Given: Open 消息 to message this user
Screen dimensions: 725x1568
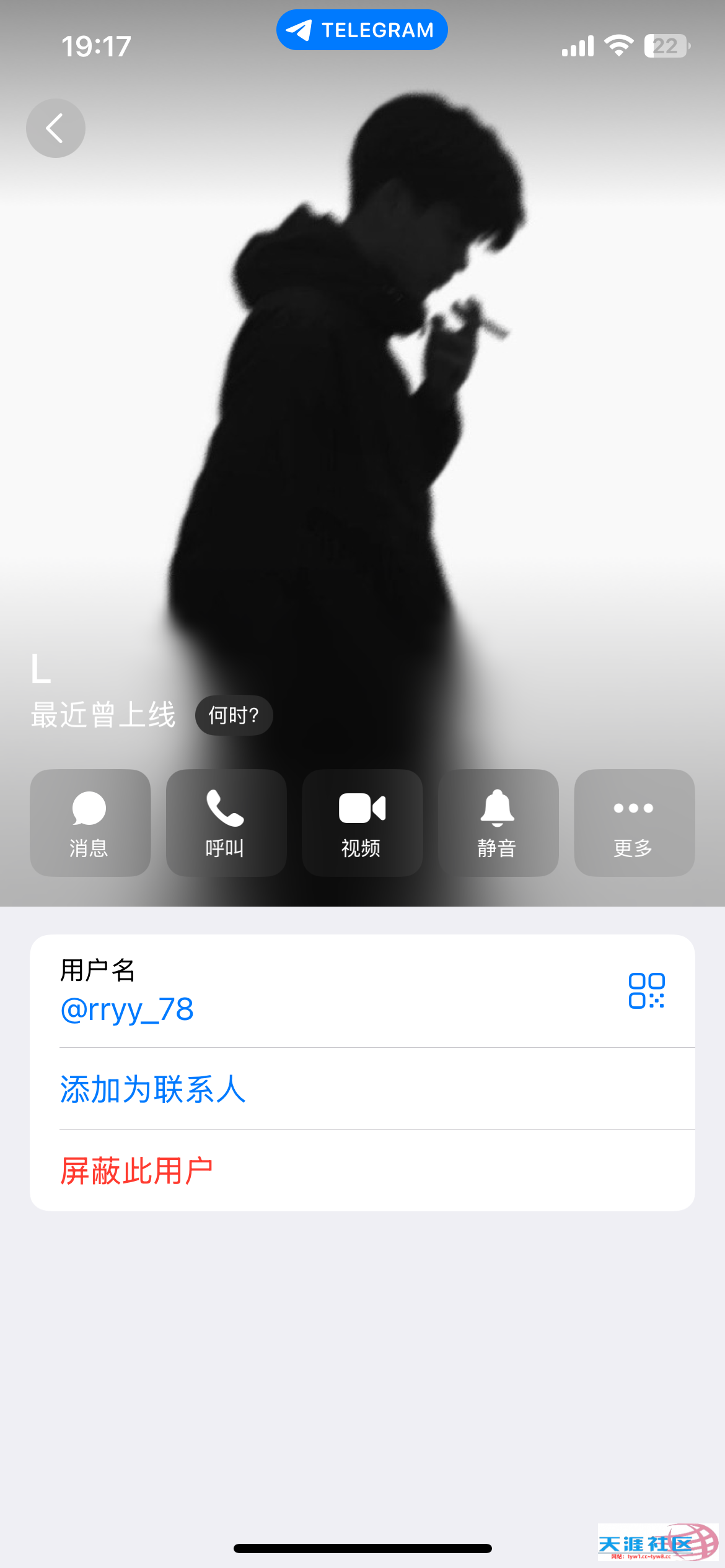Looking at the screenshot, I should [x=90, y=822].
